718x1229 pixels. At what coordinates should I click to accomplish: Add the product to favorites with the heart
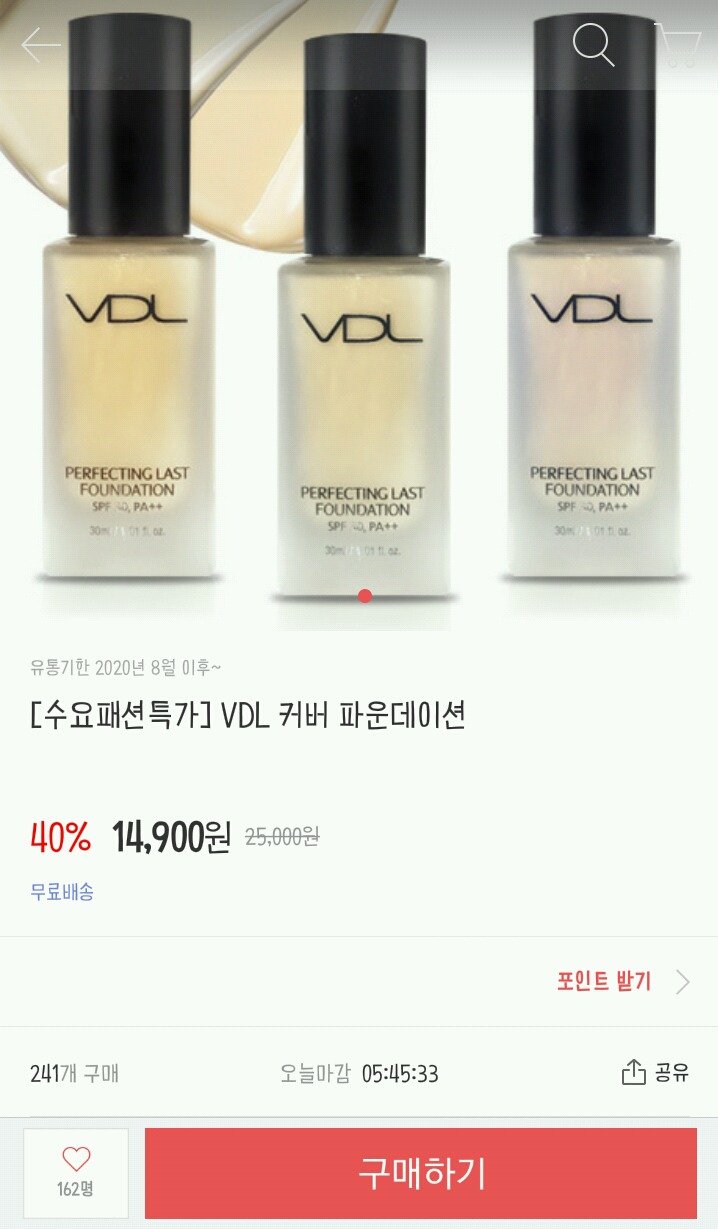tap(76, 1171)
